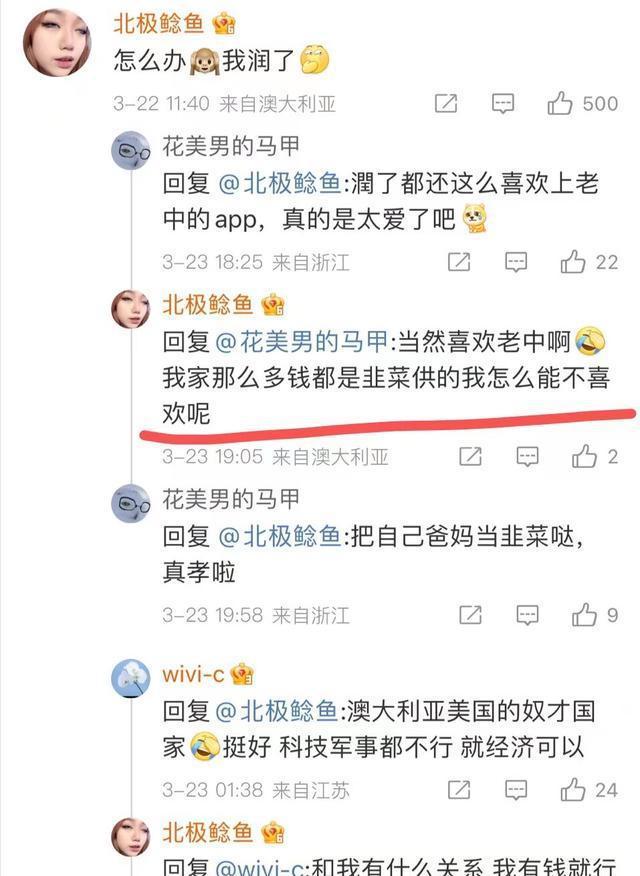This screenshot has height=876, width=640.
Task: Like 花美男的马甲's reply with 22 likes
Action: (x=573, y=262)
